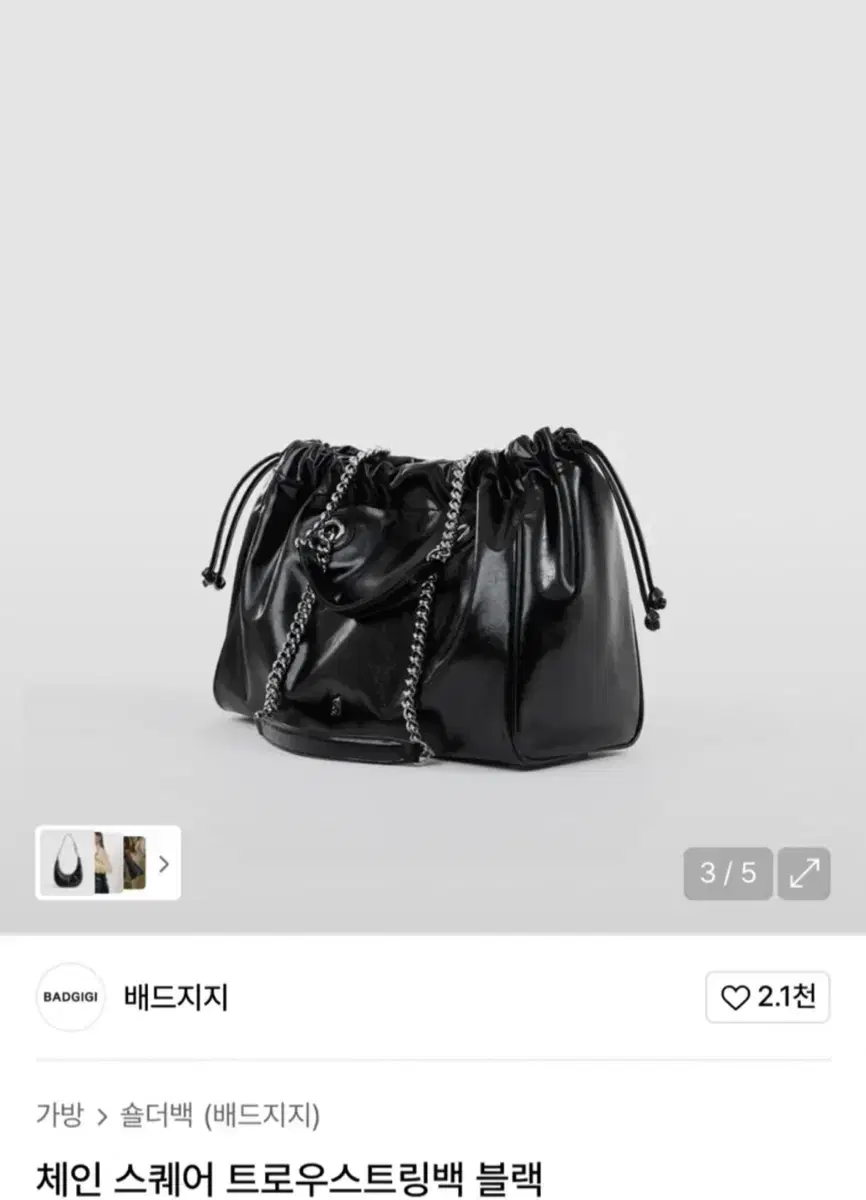Expand more photos using the thumbnail arrow
This screenshot has height=1200, width=866.
coord(165,862)
